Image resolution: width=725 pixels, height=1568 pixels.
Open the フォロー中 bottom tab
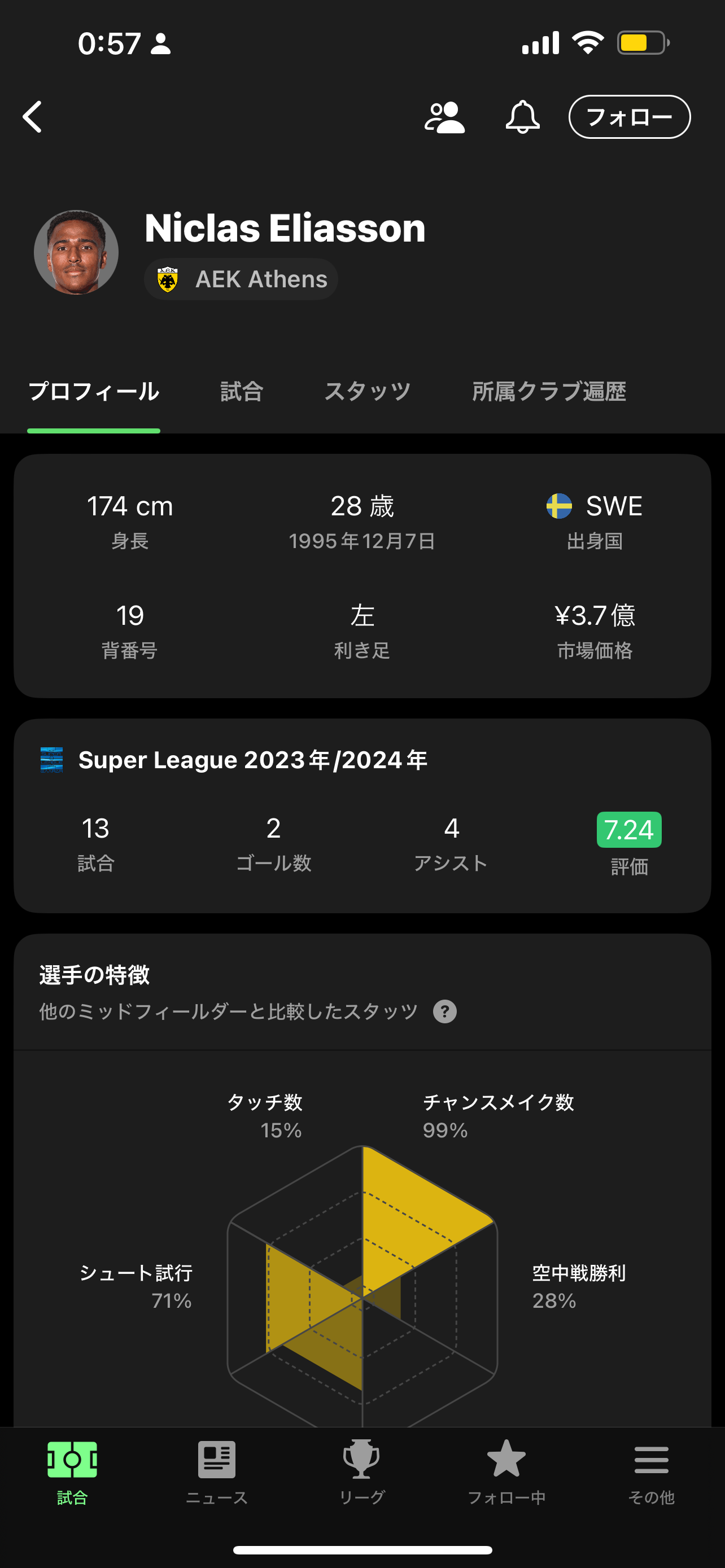[x=506, y=1470]
